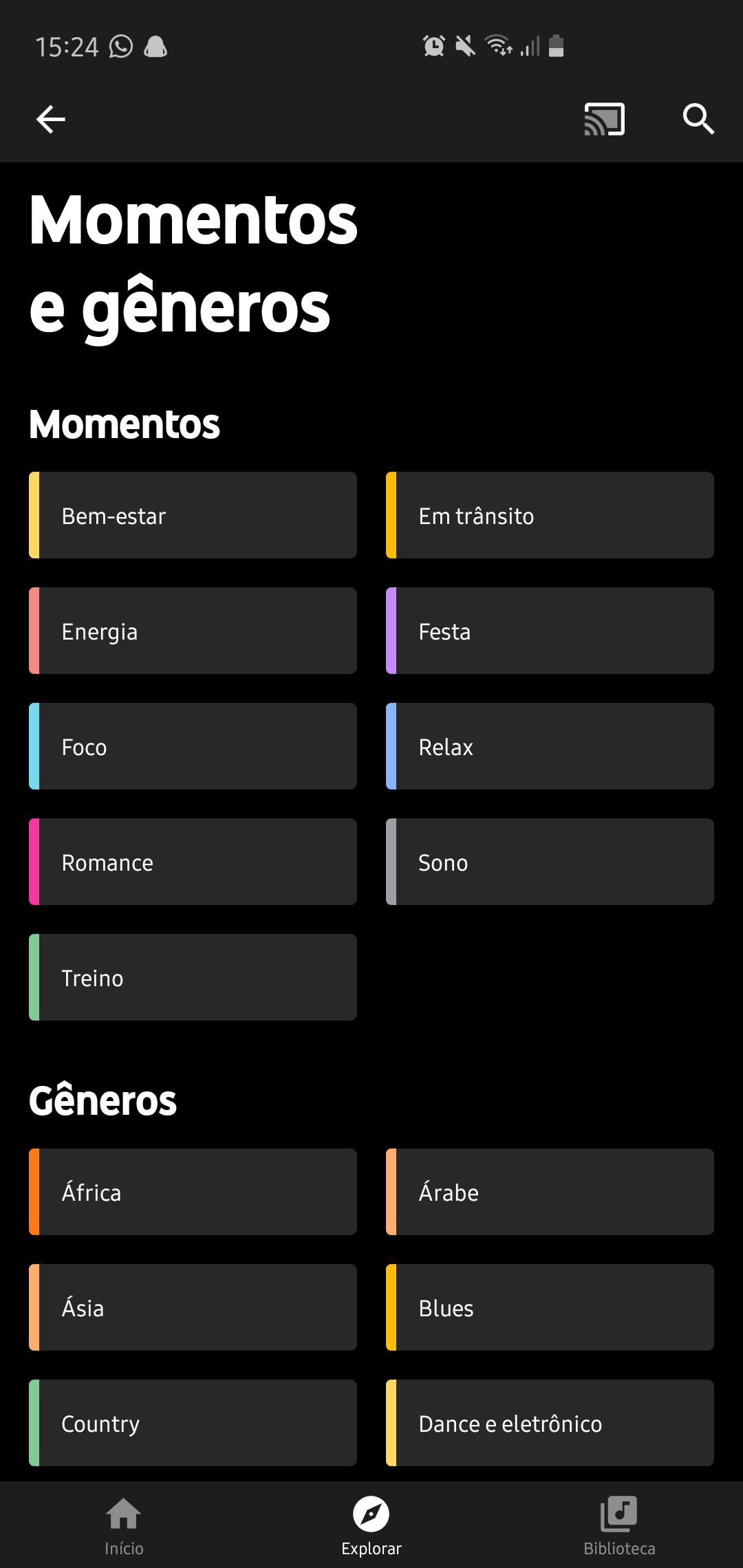The height and width of the screenshot is (1568, 743).
Task: Go back using the top-left arrow
Action: point(51,119)
